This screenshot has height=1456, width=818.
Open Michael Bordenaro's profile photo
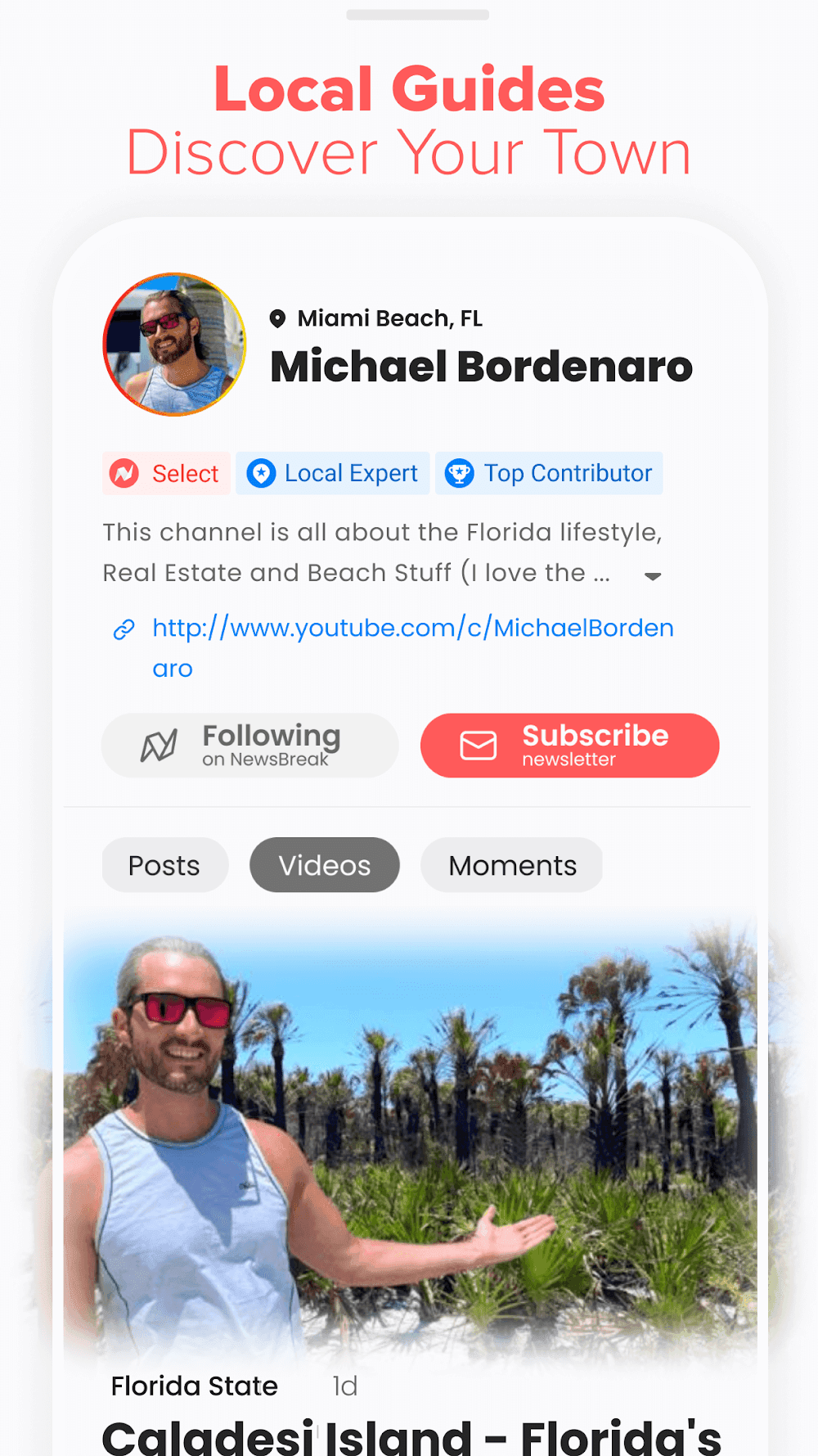[173, 345]
